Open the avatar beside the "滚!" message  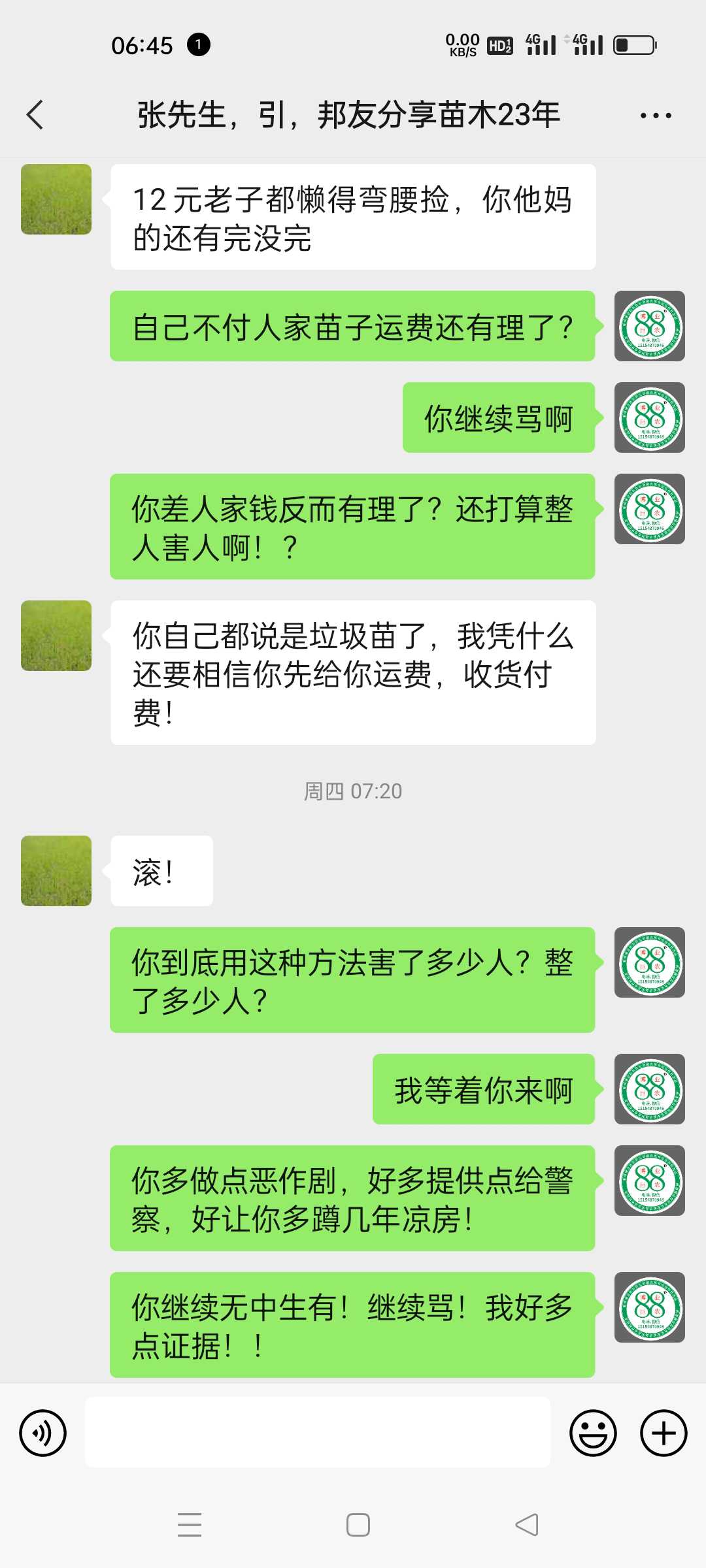tap(56, 871)
